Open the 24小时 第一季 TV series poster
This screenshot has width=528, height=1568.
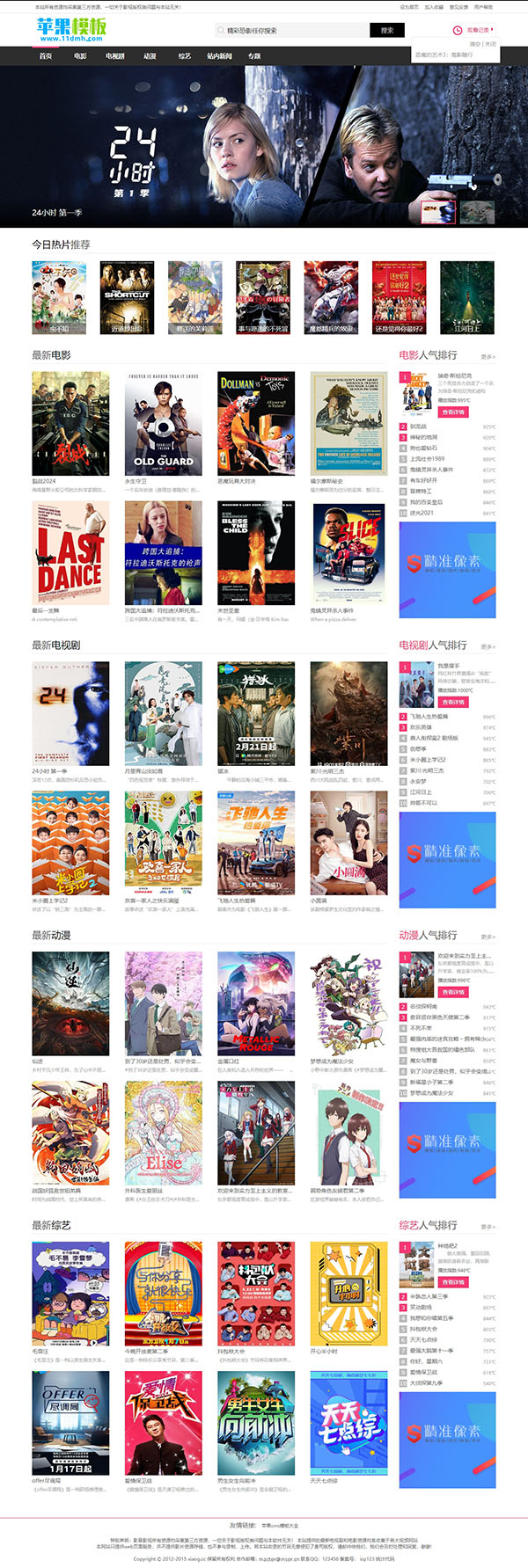coord(70,714)
